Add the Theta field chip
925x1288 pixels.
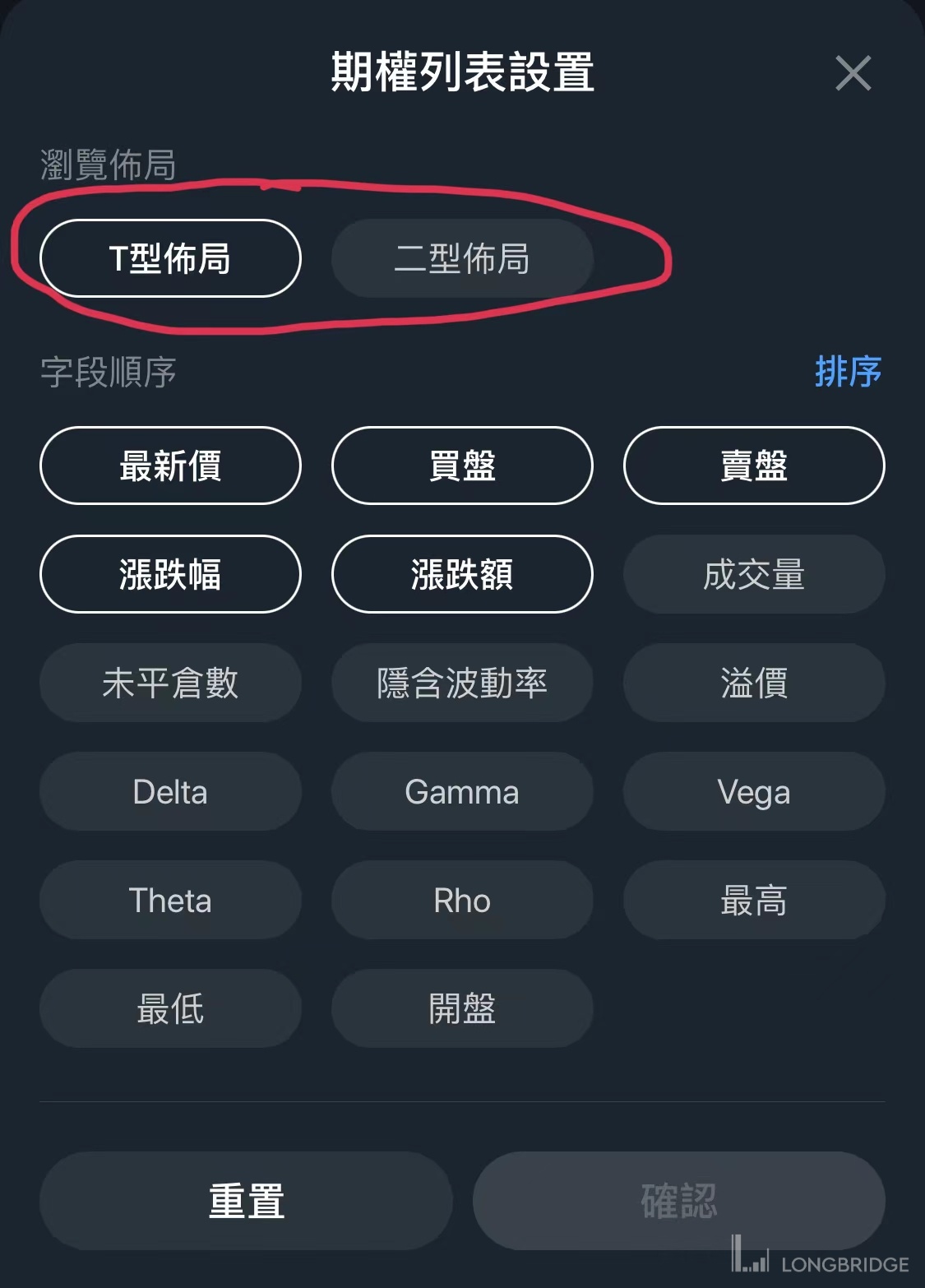(170, 900)
